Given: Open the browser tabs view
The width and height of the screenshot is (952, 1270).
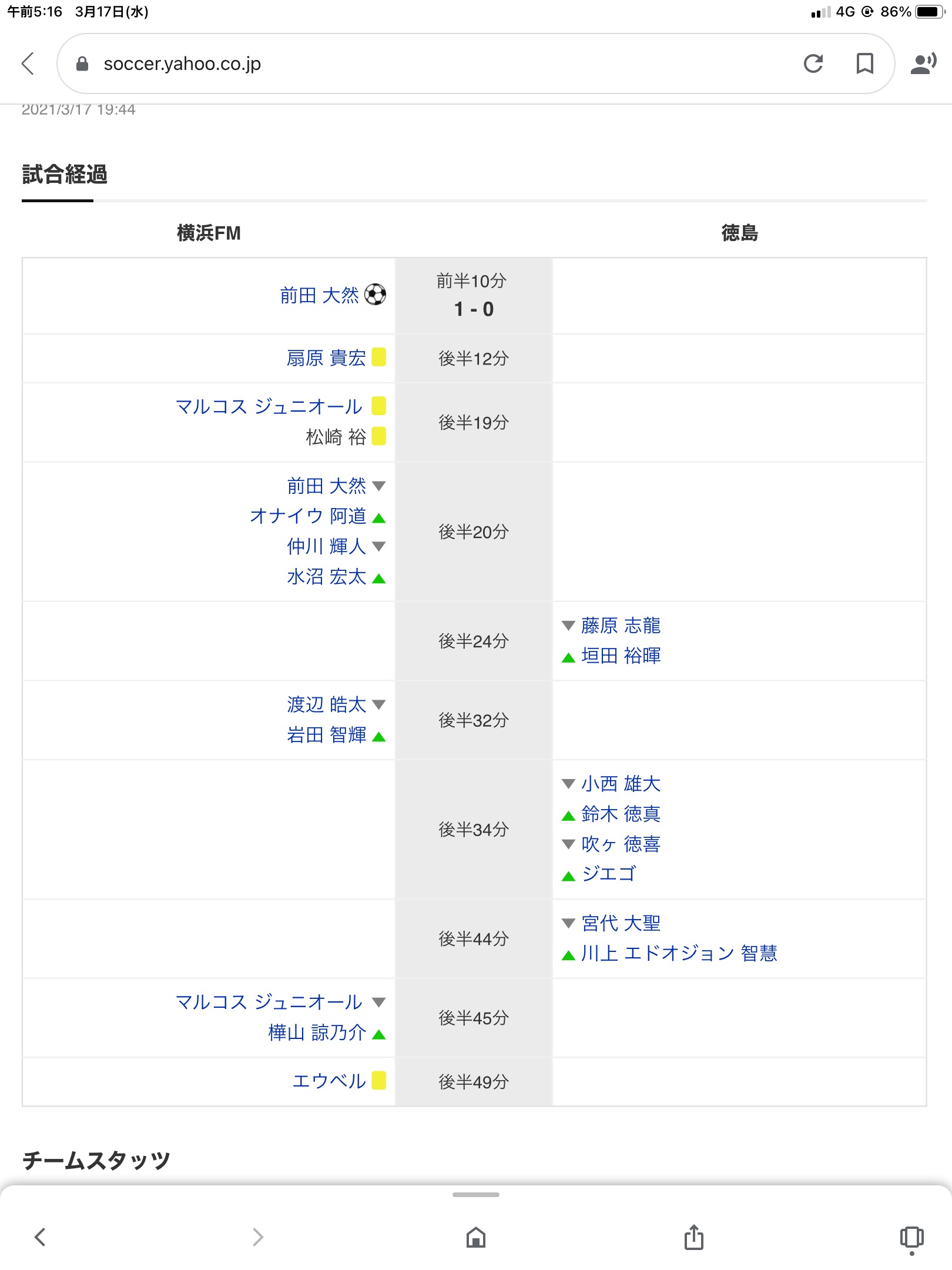Looking at the screenshot, I should pos(911,1238).
